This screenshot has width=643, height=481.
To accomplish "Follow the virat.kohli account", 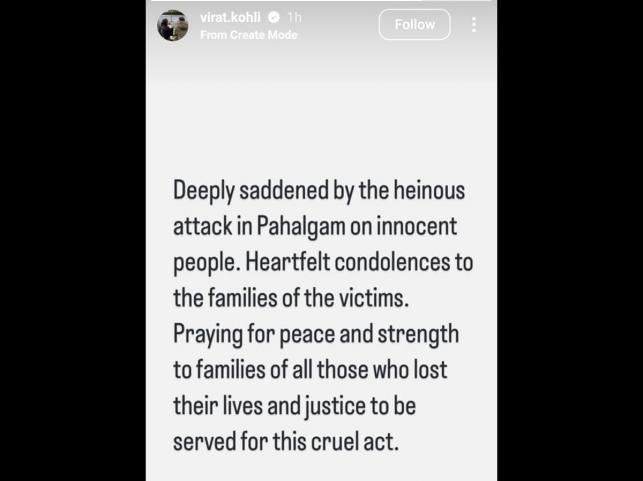I will (x=414, y=25).
